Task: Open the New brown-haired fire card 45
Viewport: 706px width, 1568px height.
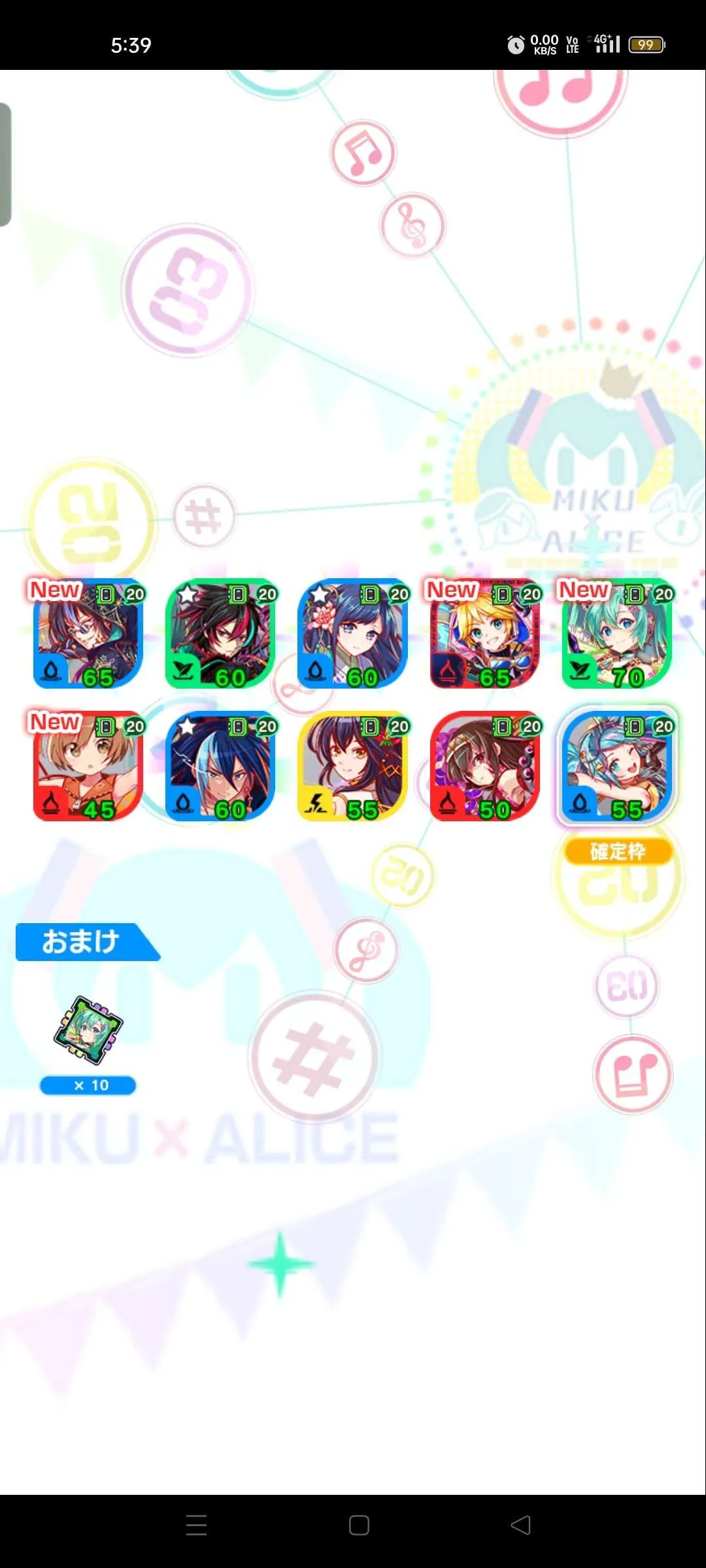Action: click(88, 766)
